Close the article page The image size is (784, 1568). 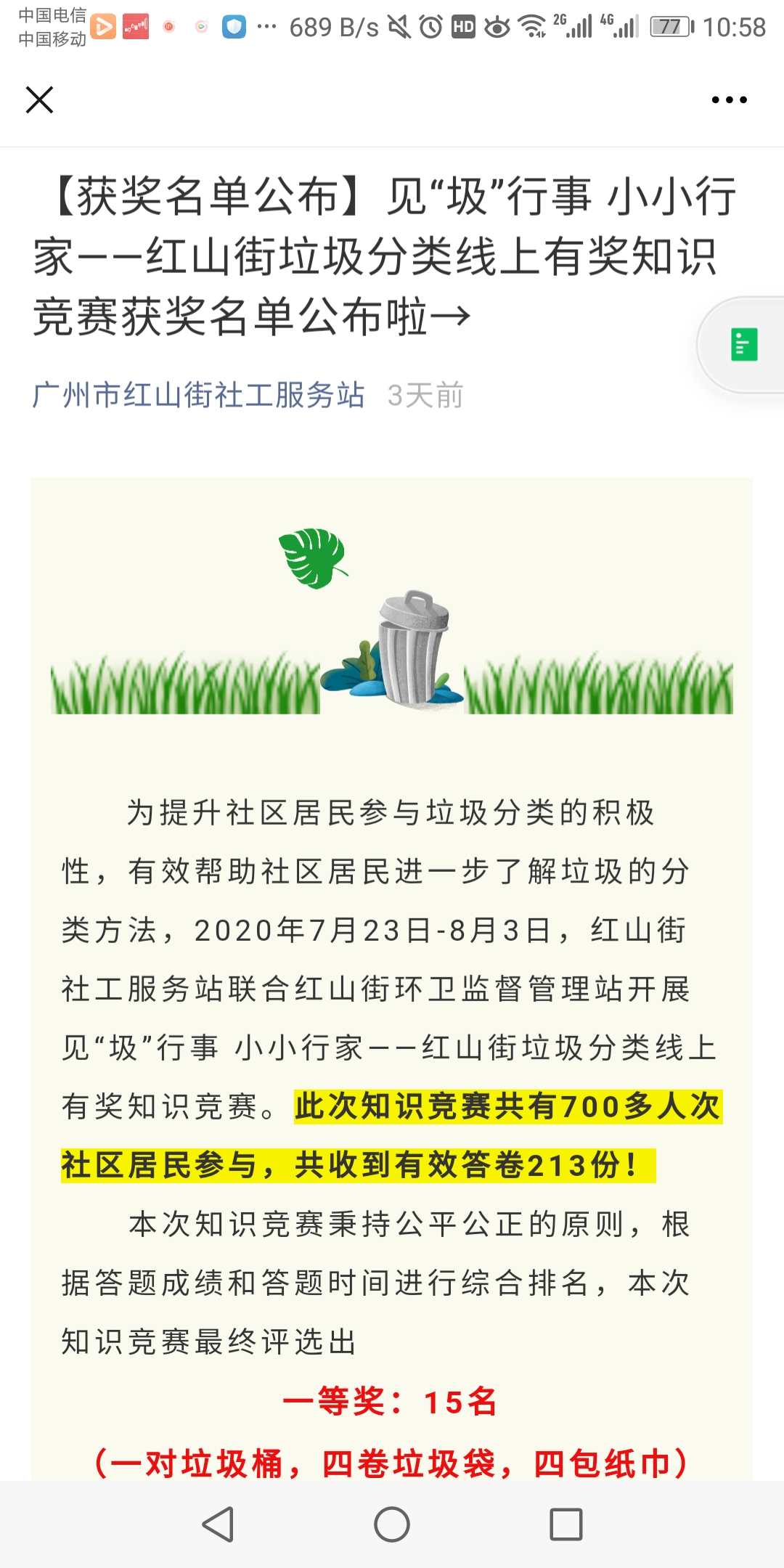(40, 99)
